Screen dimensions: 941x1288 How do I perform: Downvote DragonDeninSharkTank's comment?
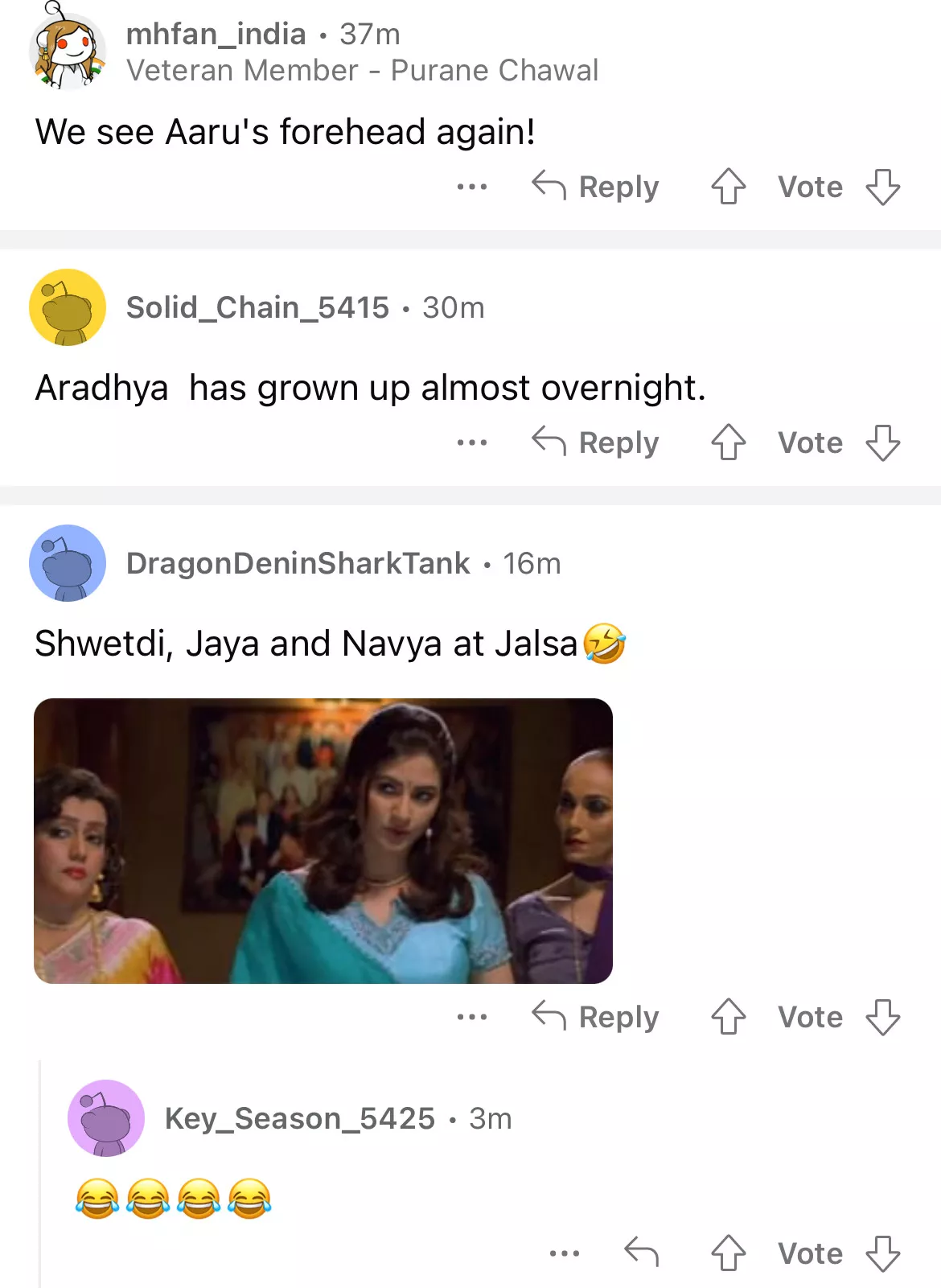[x=882, y=1017]
